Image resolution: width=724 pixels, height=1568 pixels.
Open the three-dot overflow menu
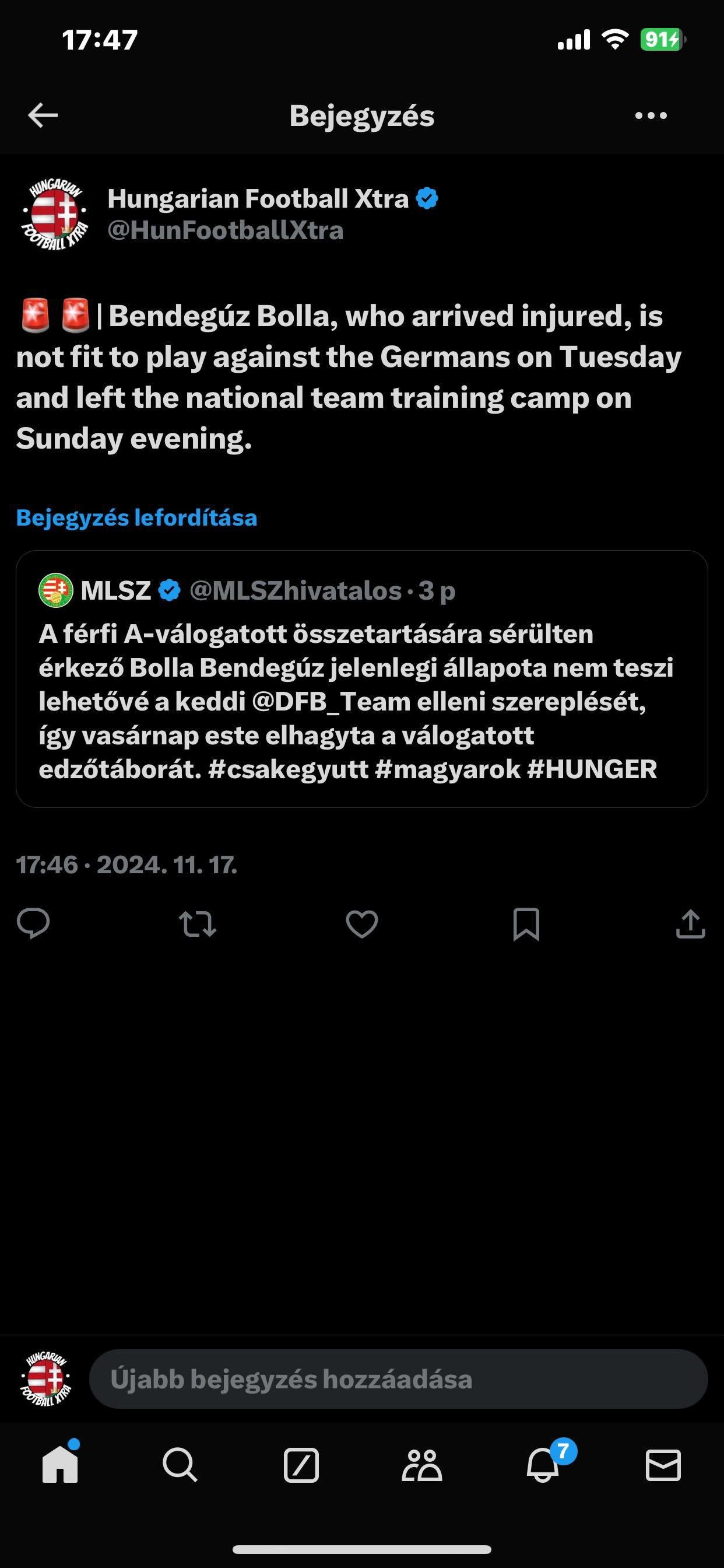click(651, 116)
